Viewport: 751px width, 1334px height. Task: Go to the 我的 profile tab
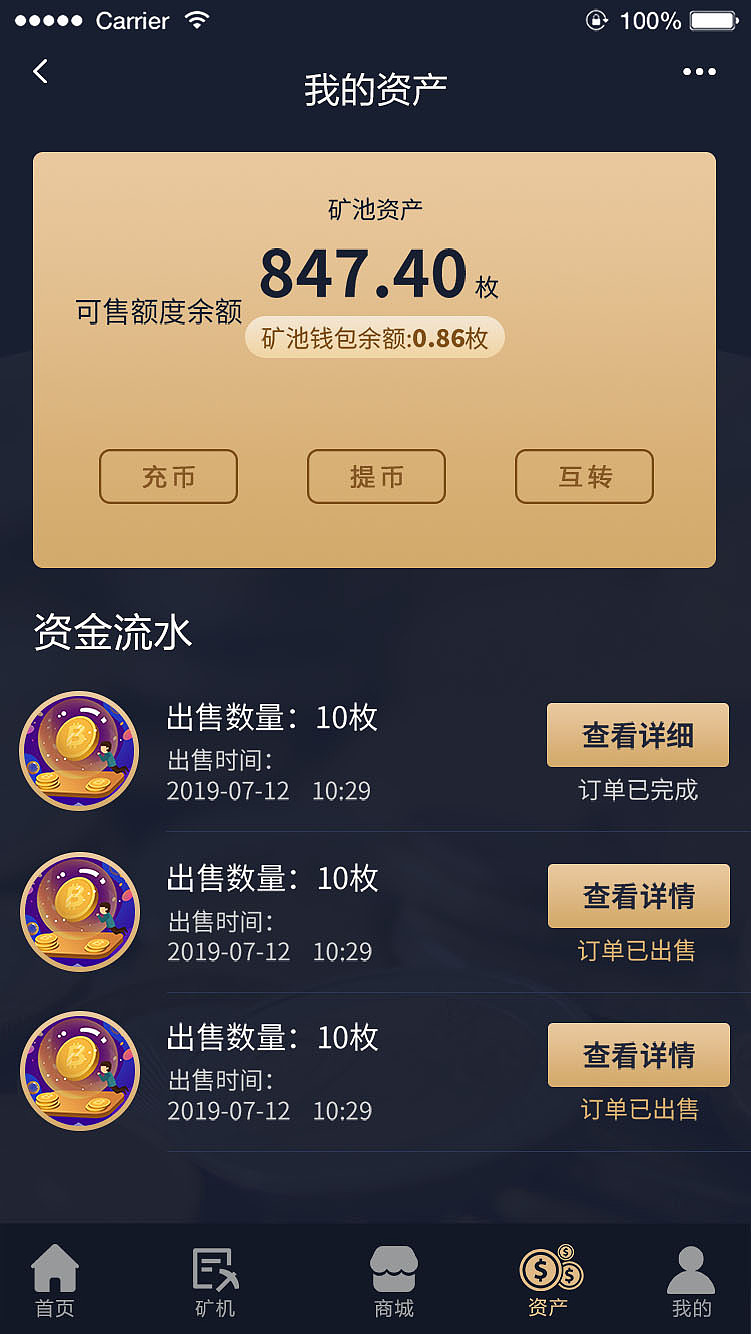click(x=691, y=1280)
